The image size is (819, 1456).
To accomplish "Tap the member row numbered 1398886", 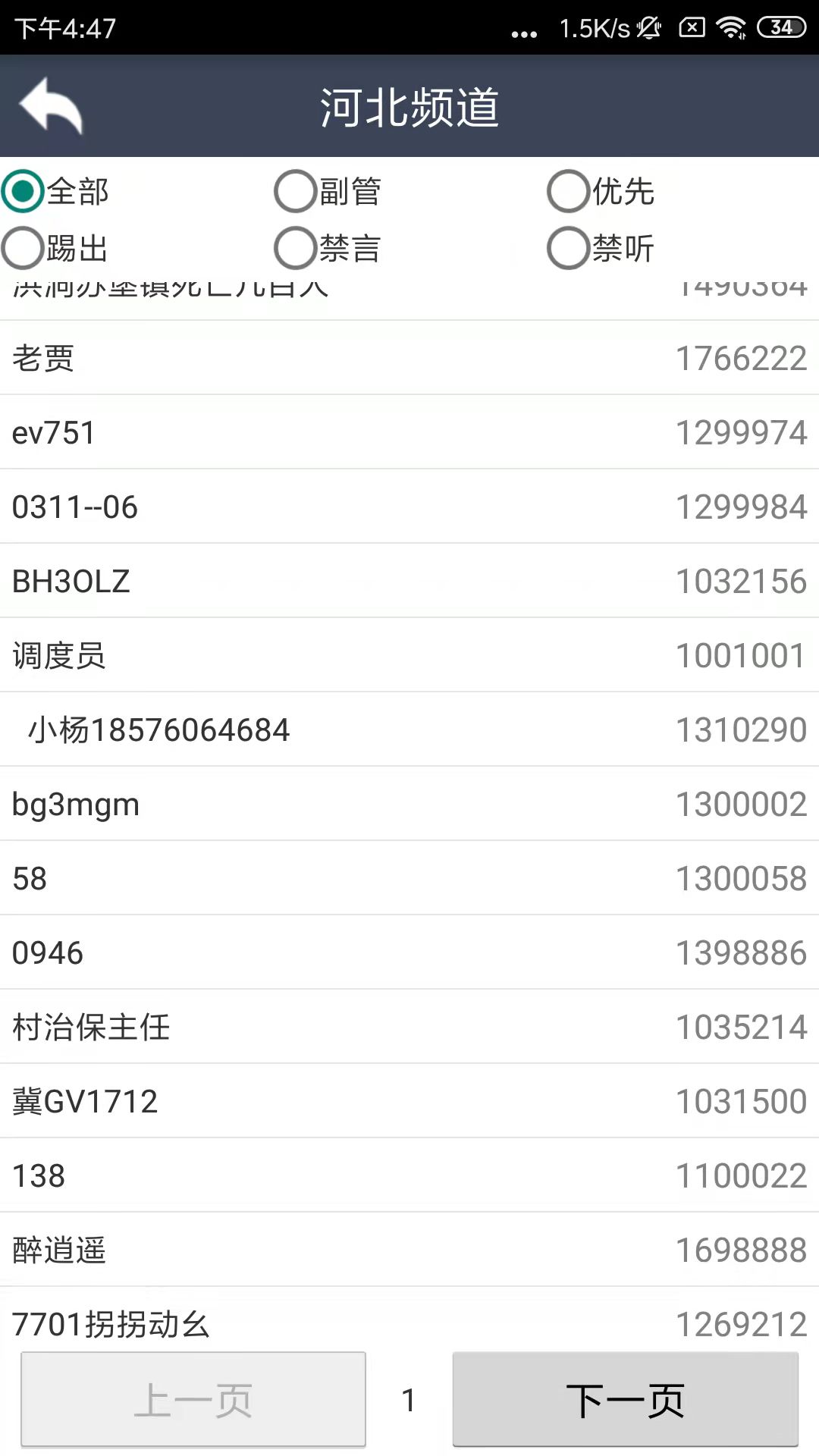I will pyautogui.click(x=409, y=952).
